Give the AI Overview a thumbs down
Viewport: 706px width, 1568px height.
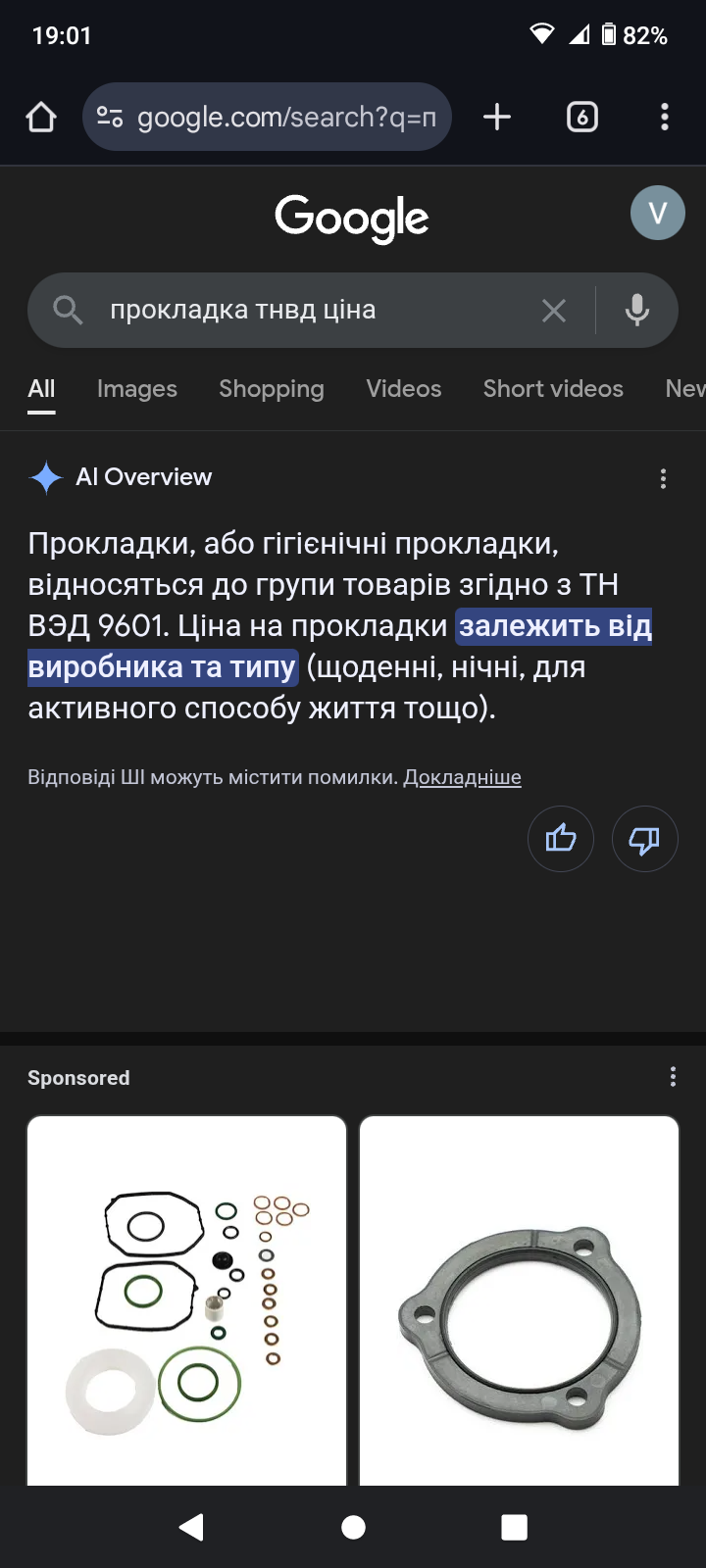[x=644, y=839]
